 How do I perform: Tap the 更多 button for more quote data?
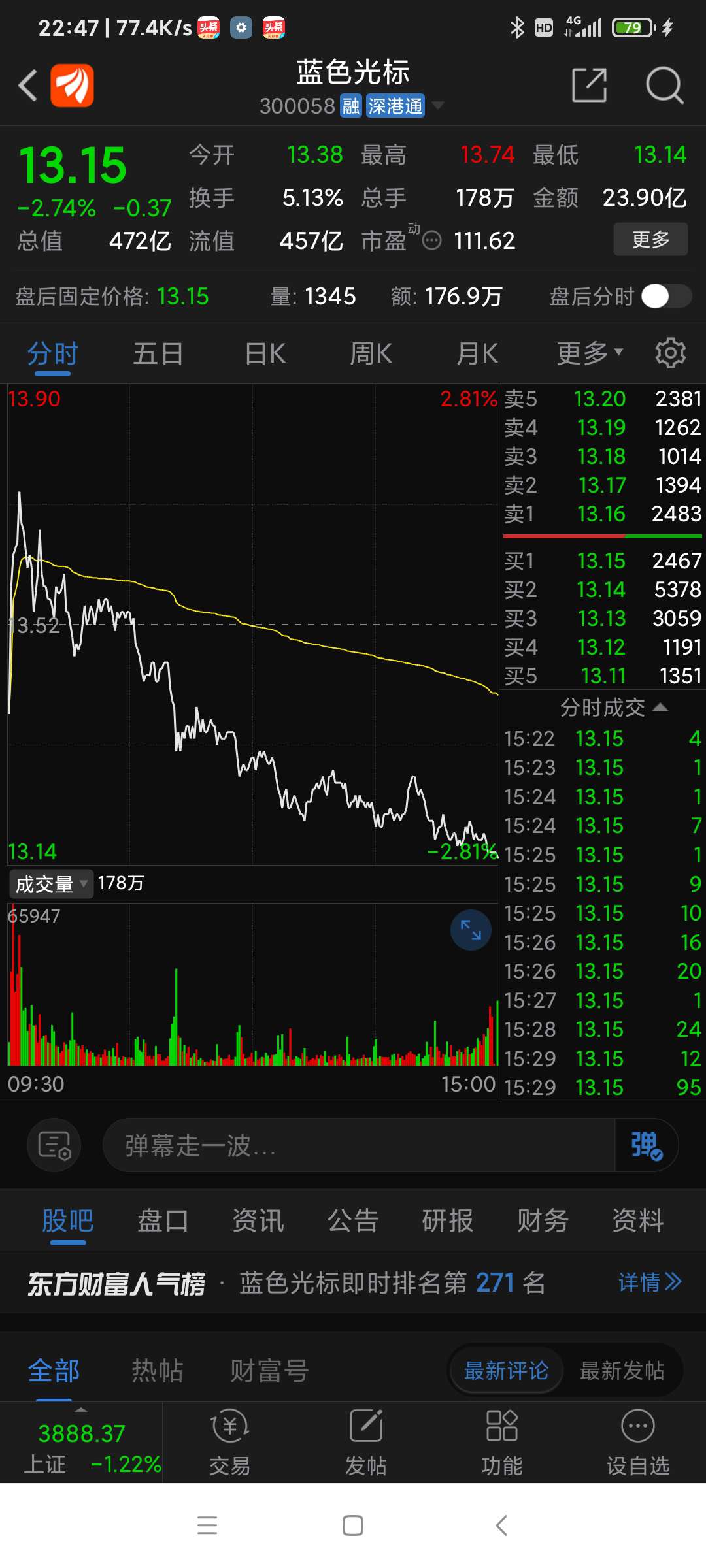(650, 239)
